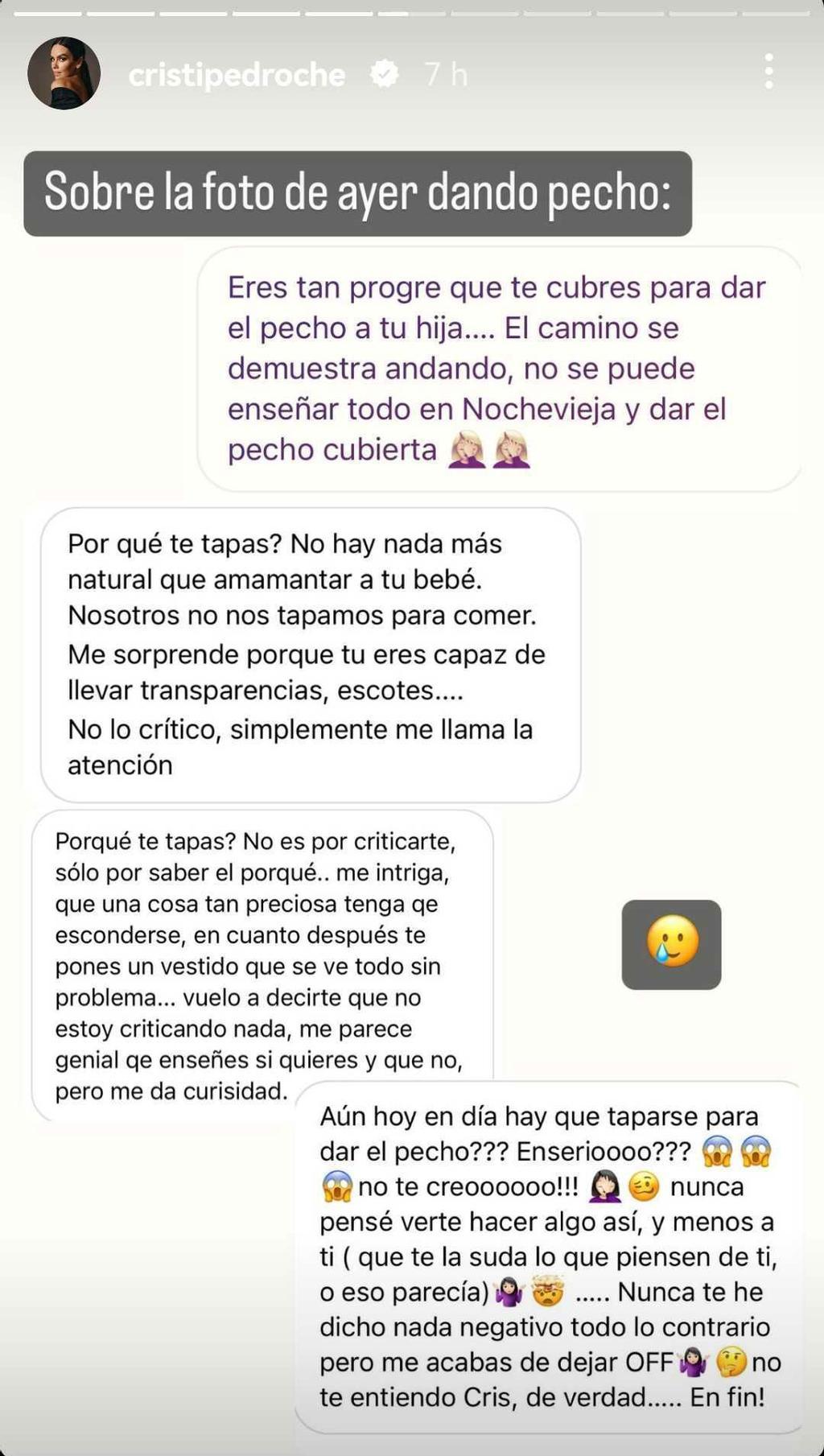The height and width of the screenshot is (1456, 824).
Task: Open the cristipedroche profile via username
Action: click(234, 74)
